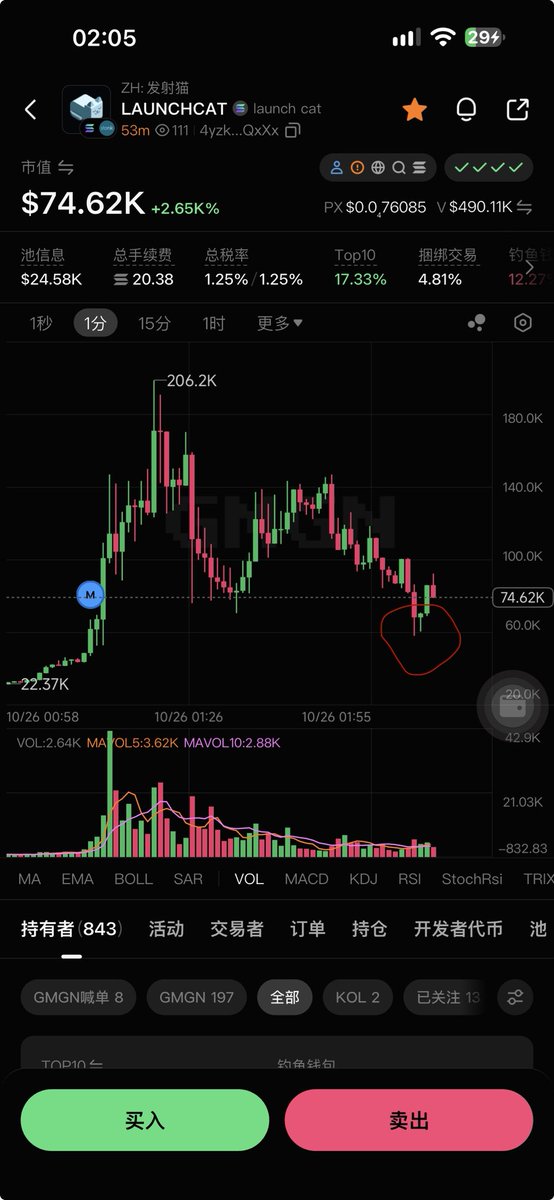Filter holders by KOL 2 chip

[x=358, y=997]
